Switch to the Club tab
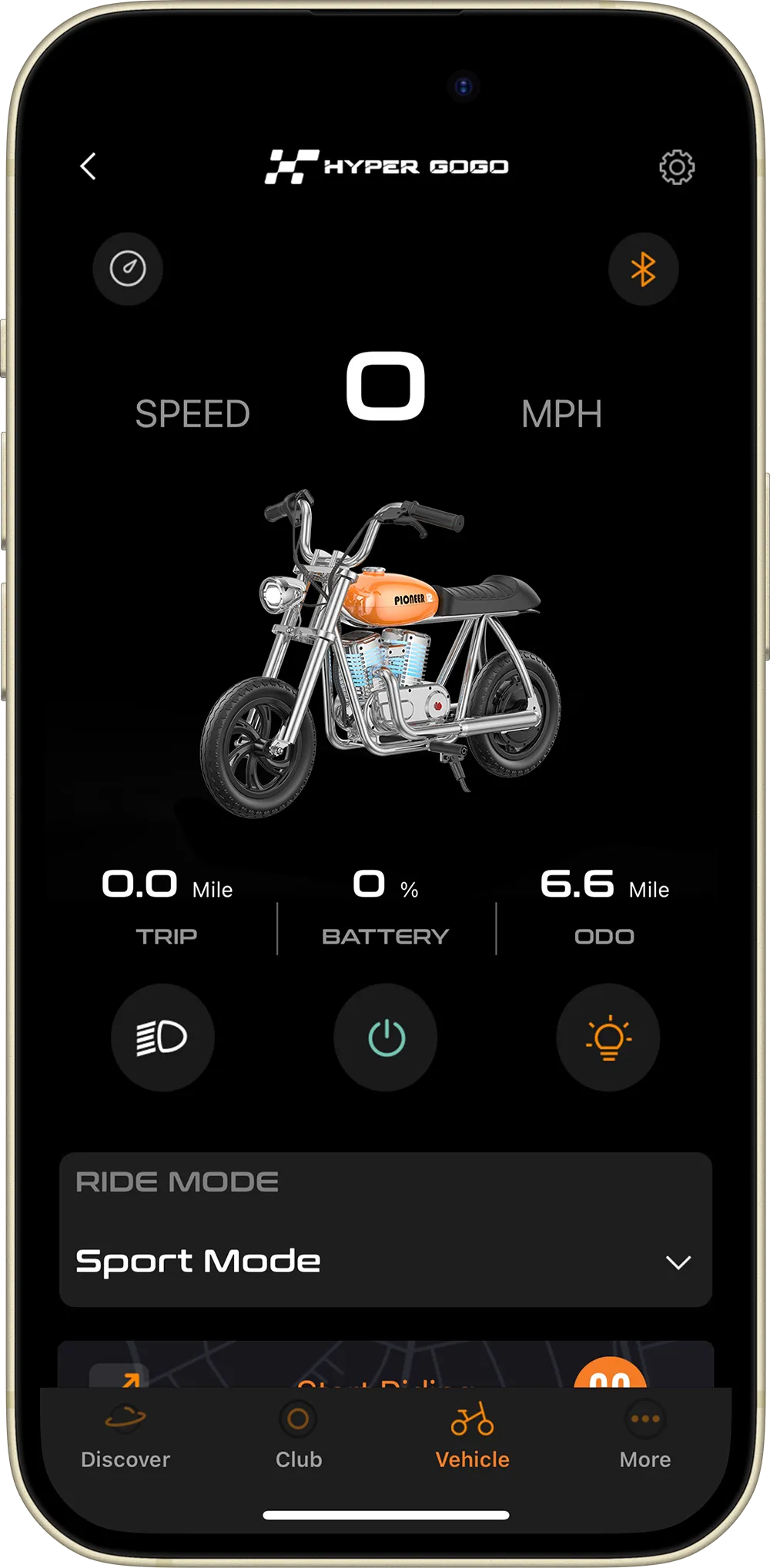The image size is (770, 1568). point(298,1437)
